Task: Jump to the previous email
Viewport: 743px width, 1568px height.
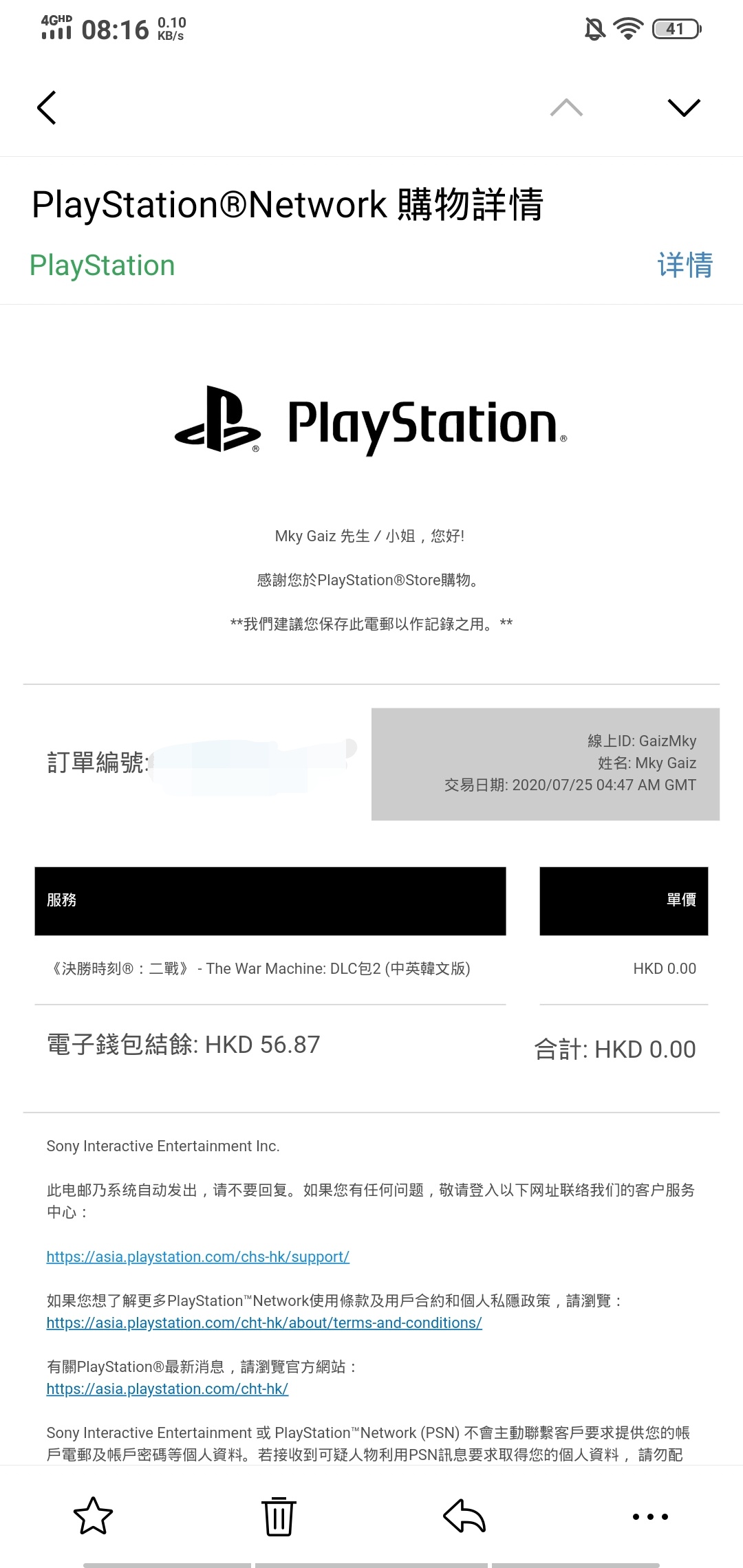Action: point(566,108)
